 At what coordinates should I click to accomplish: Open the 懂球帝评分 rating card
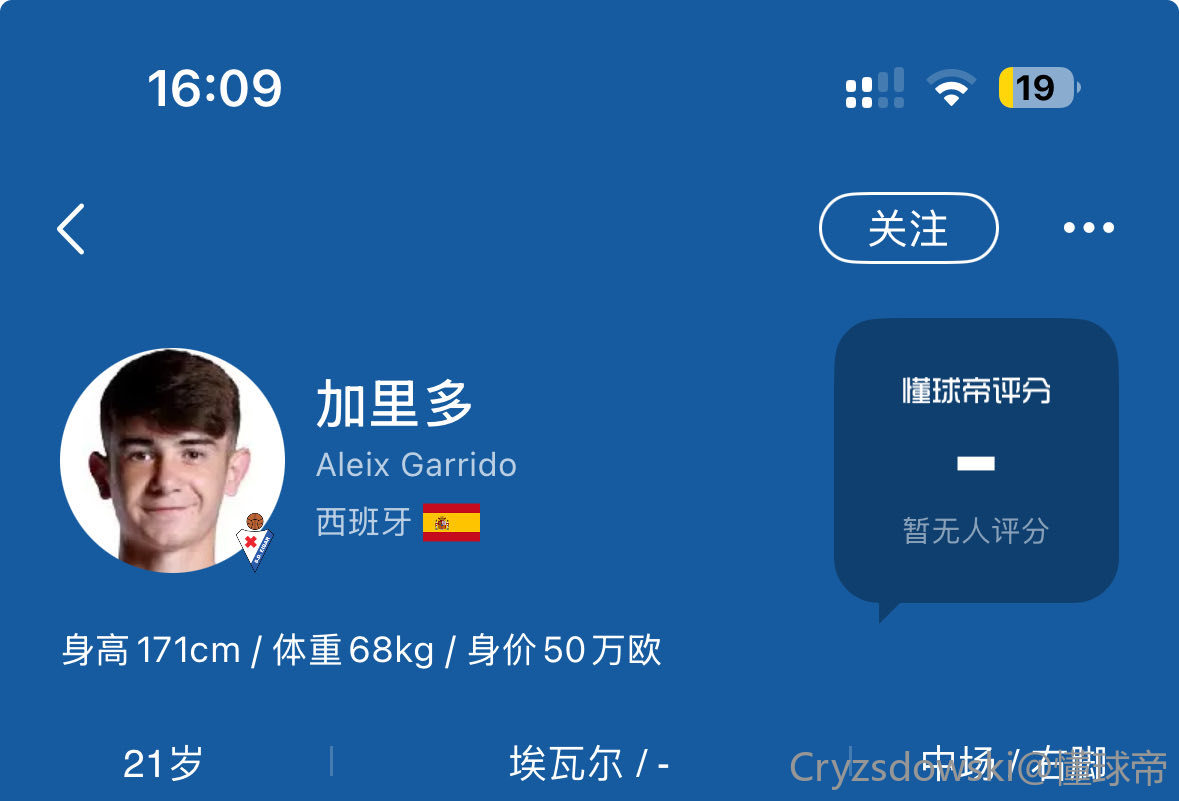[x=975, y=461]
